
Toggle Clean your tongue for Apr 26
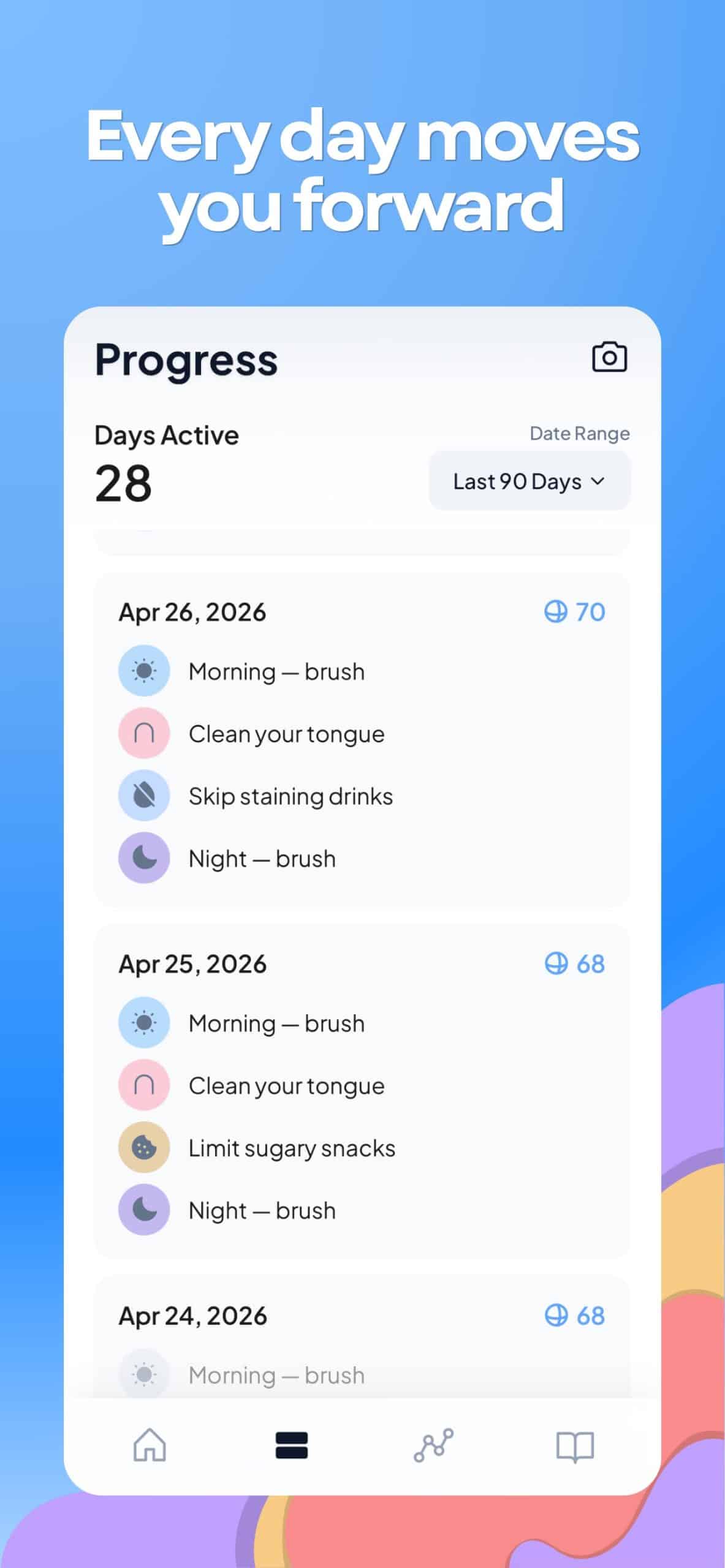[143, 733]
